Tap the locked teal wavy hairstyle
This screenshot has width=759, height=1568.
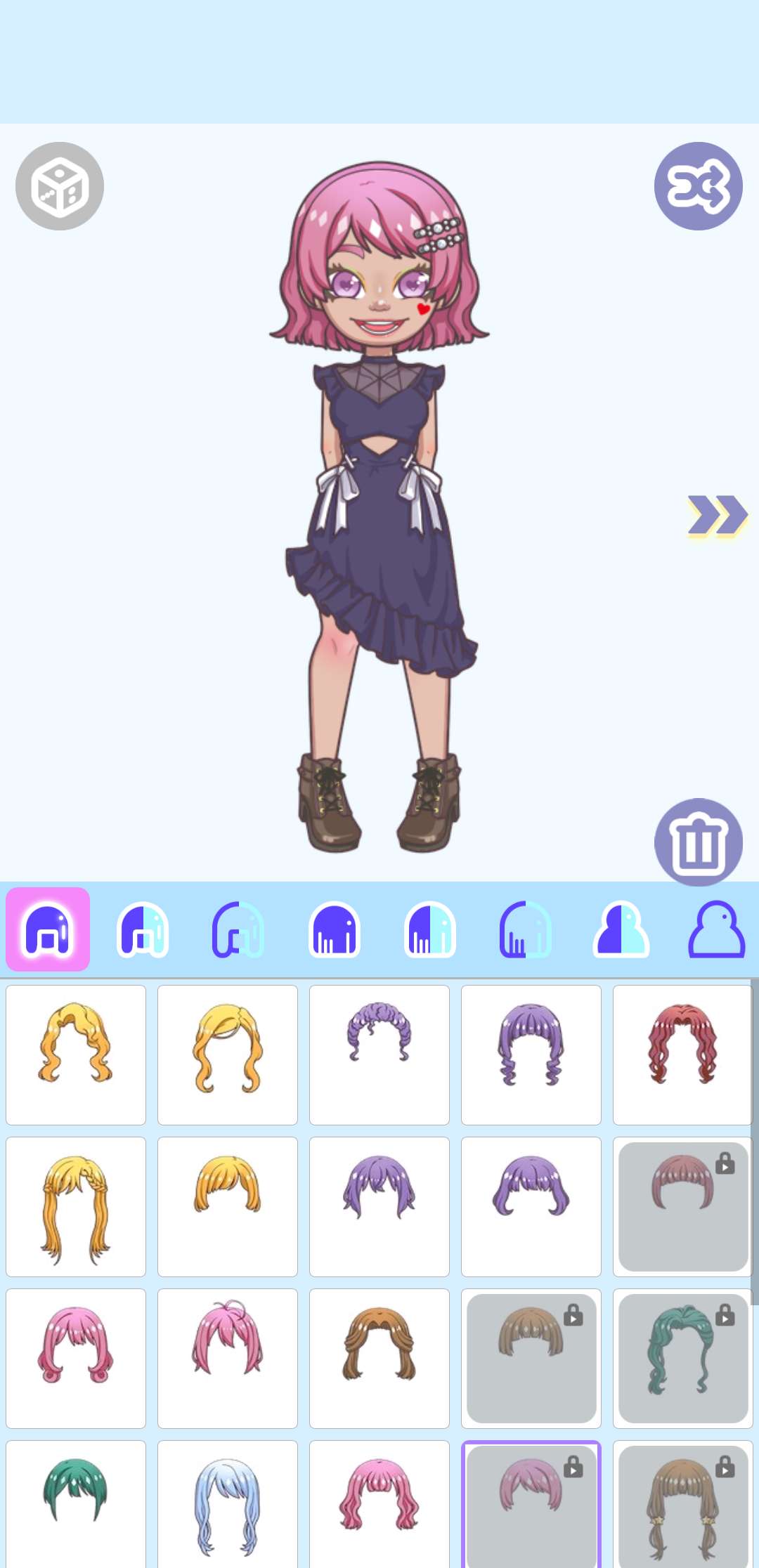(x=682, y=1358)
